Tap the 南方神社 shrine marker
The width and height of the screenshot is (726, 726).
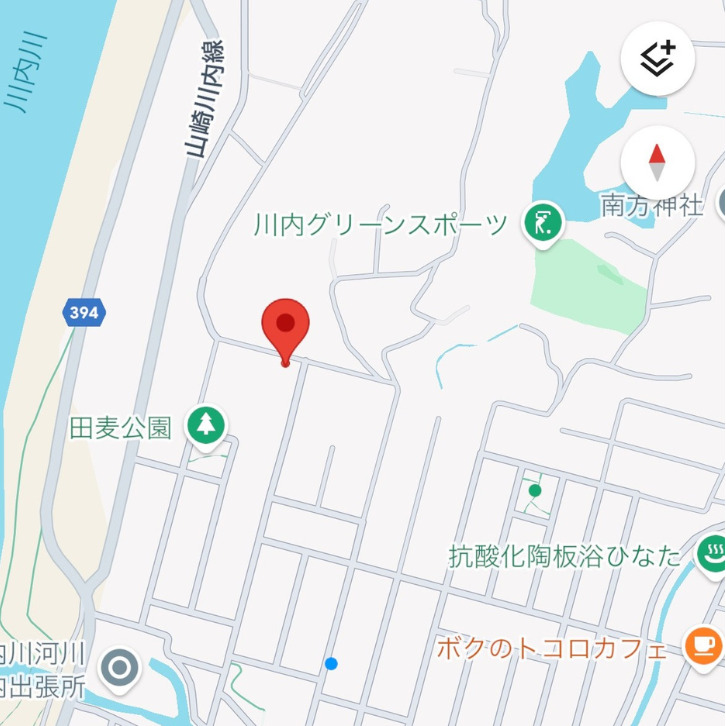coord(720,205)
